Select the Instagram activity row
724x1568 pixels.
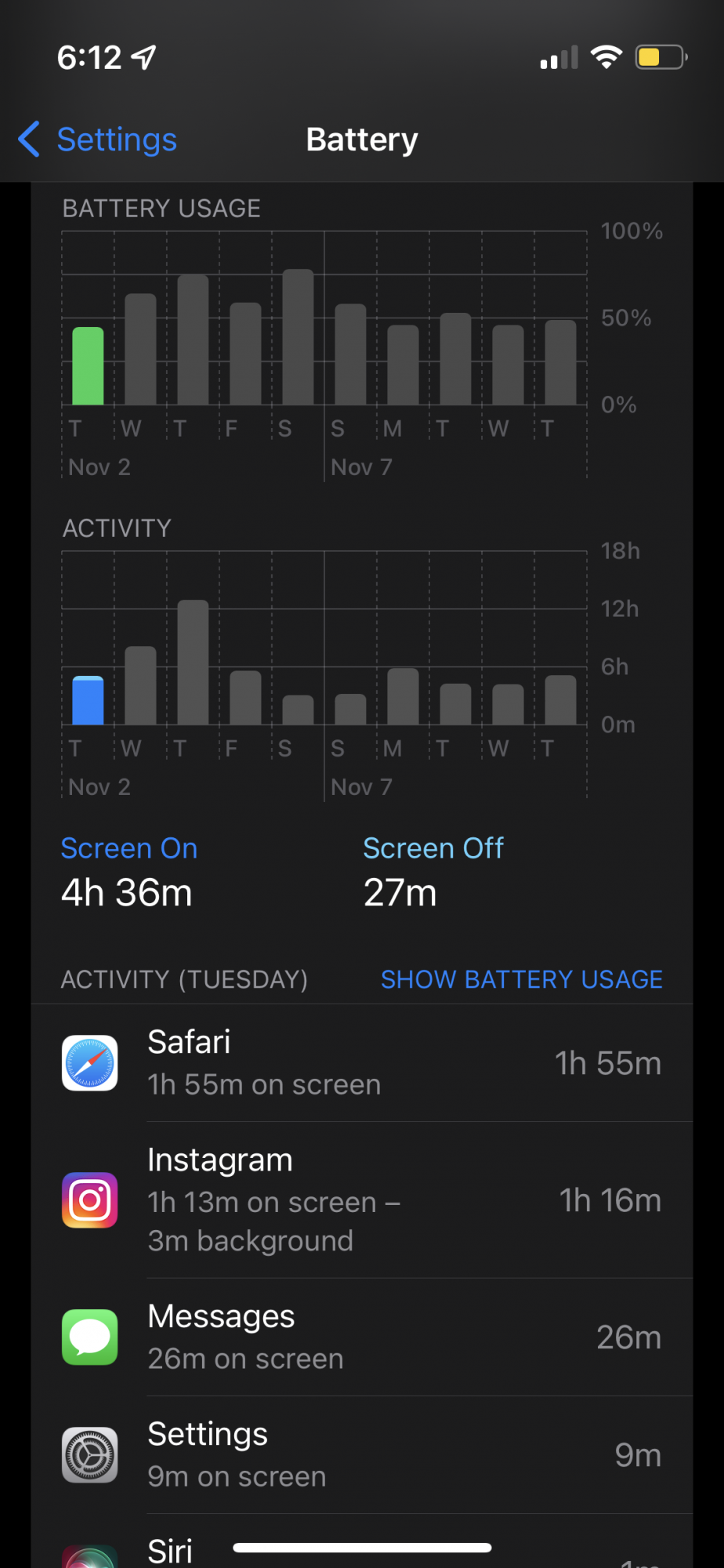[362, 1200]
